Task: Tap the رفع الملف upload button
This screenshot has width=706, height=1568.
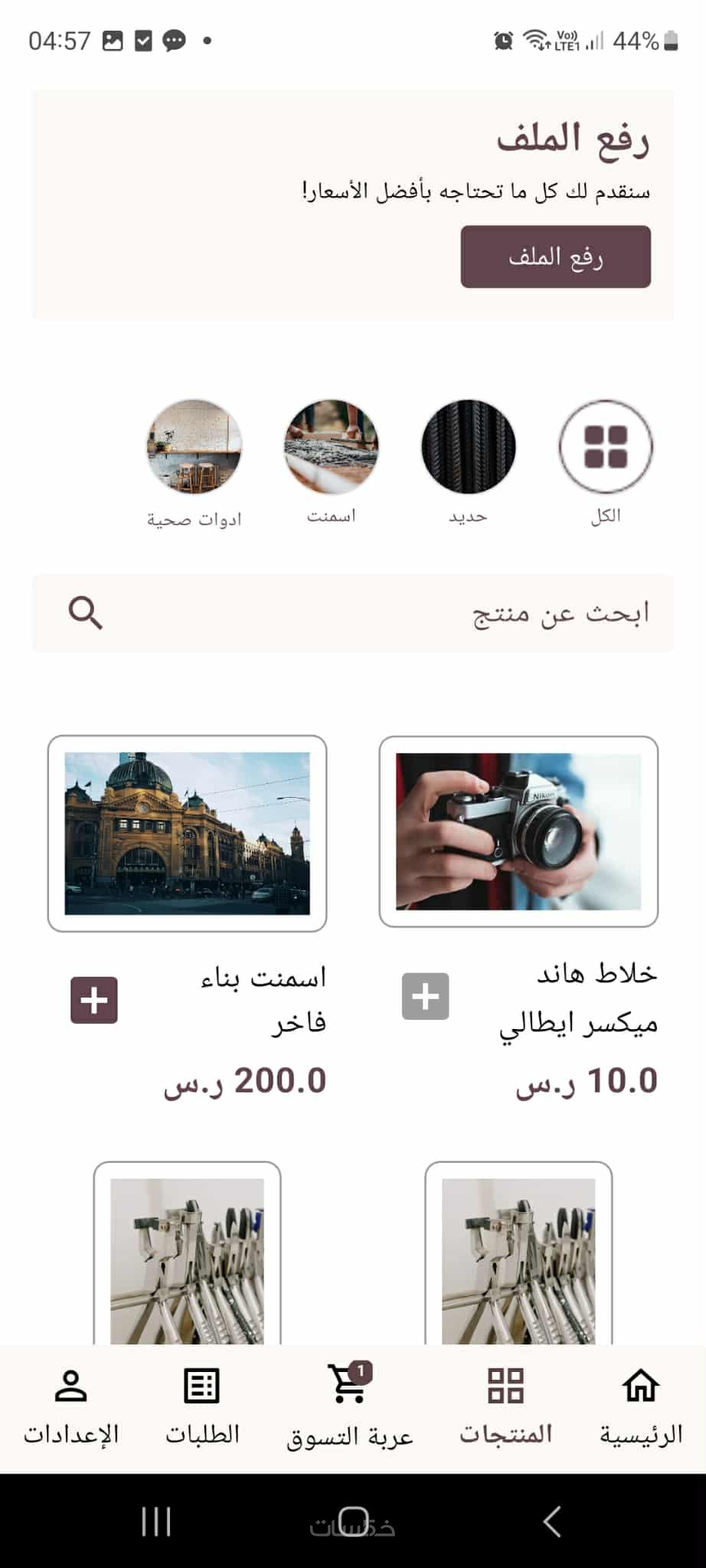Action: [555, 256]
